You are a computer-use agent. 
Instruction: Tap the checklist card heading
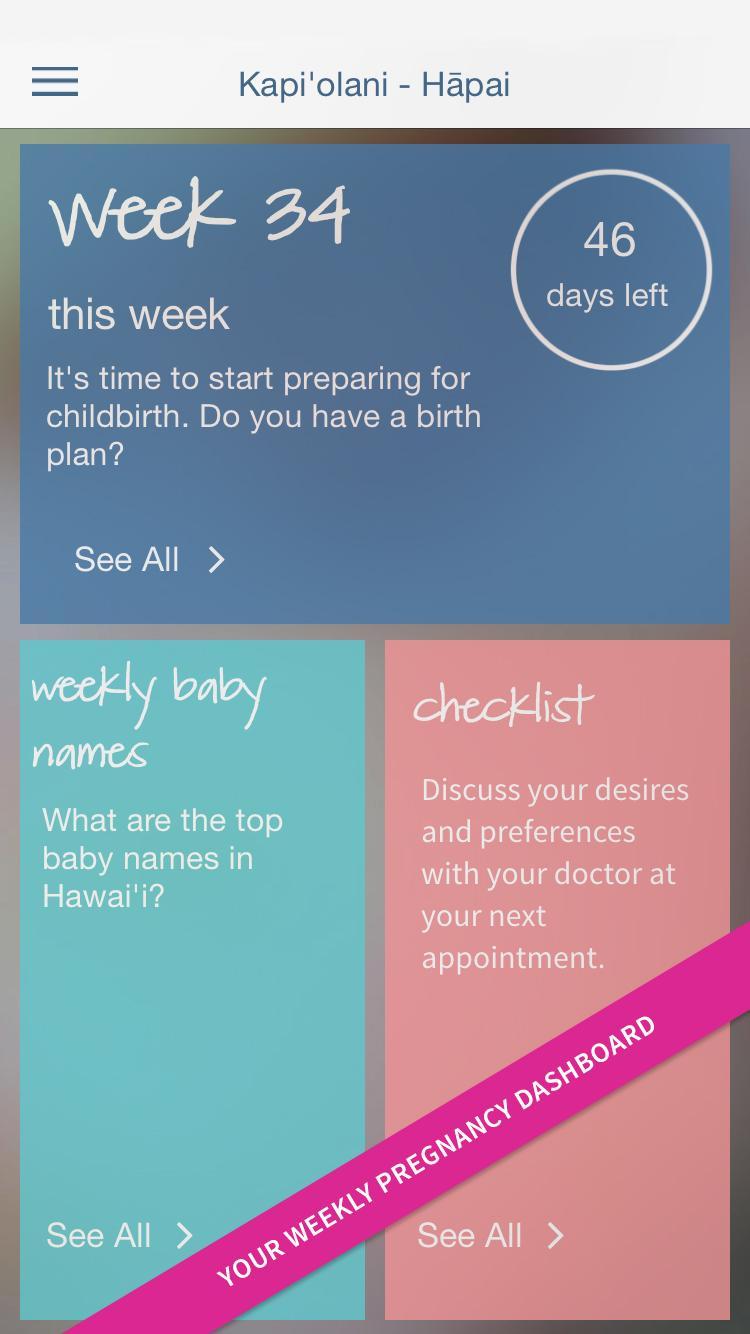coord(503,705)
